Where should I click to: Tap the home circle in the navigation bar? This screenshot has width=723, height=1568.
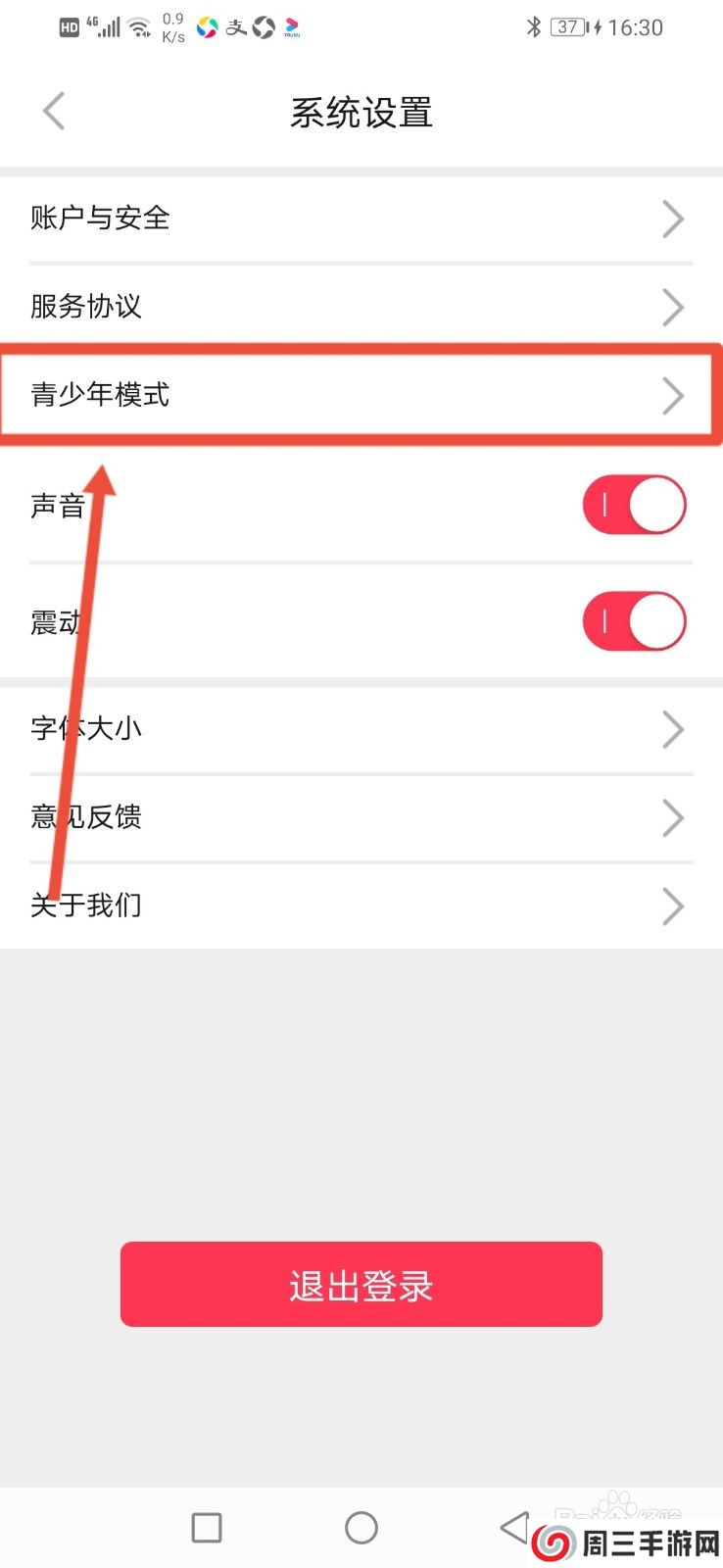[x=361, y=1527]
